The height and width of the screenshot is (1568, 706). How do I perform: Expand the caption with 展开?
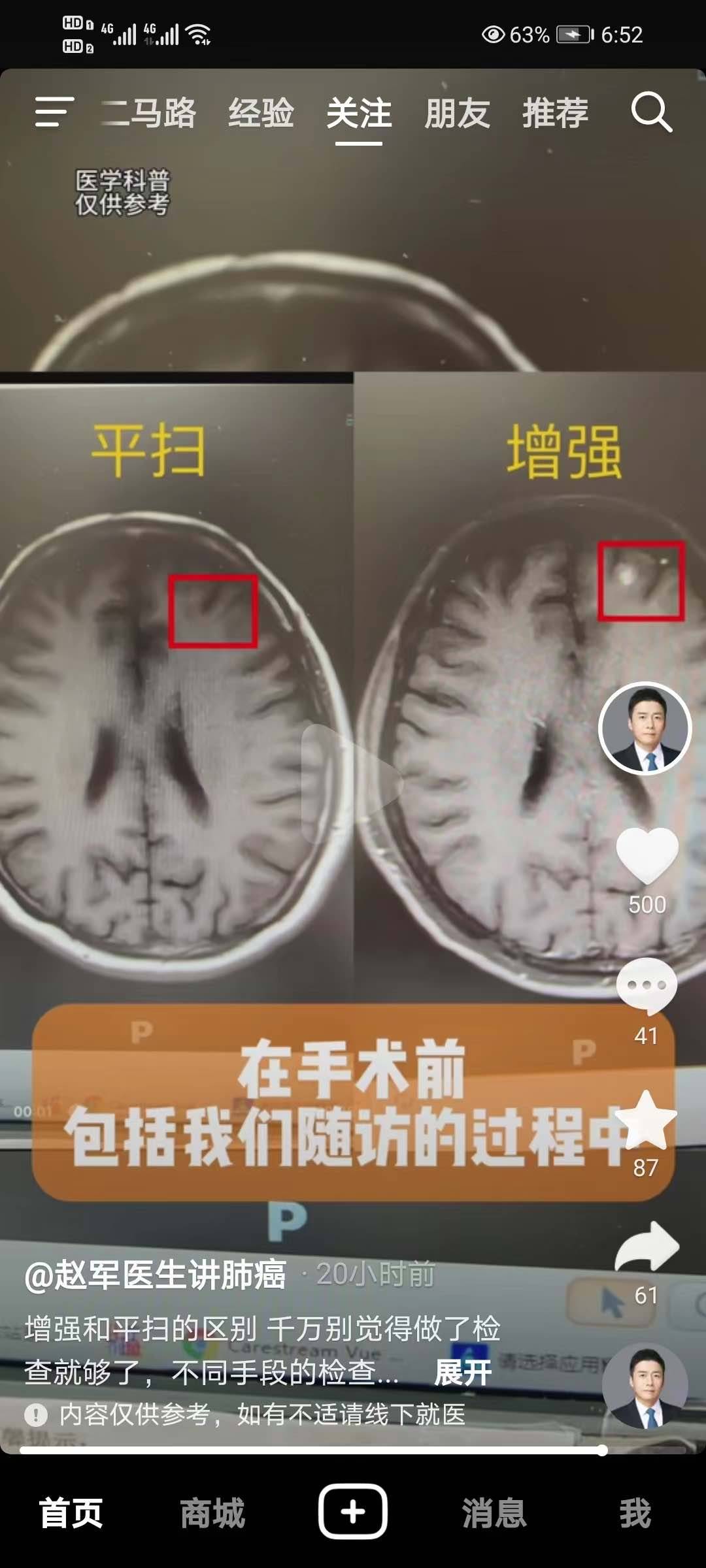coord(463,1372)
